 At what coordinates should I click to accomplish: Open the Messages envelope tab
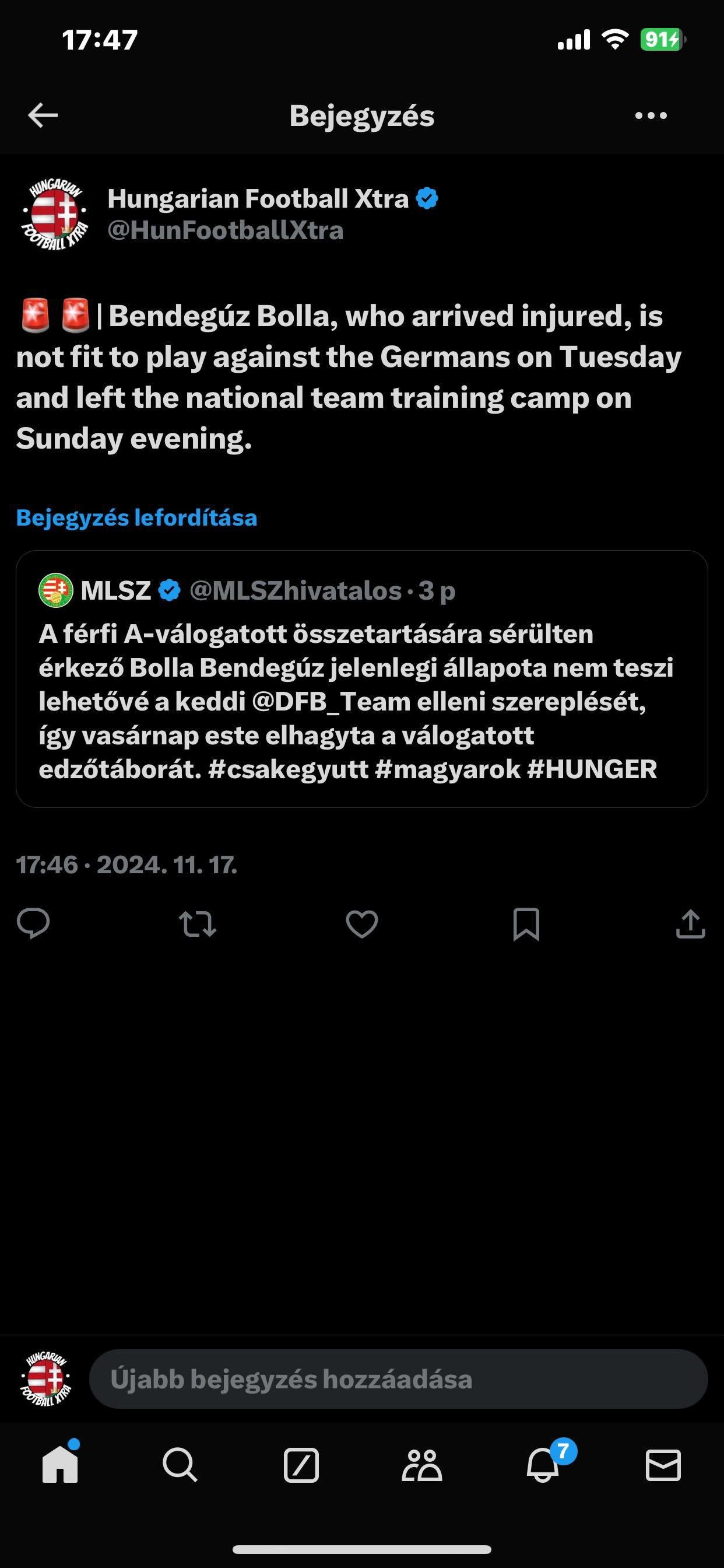(663, 1465)
